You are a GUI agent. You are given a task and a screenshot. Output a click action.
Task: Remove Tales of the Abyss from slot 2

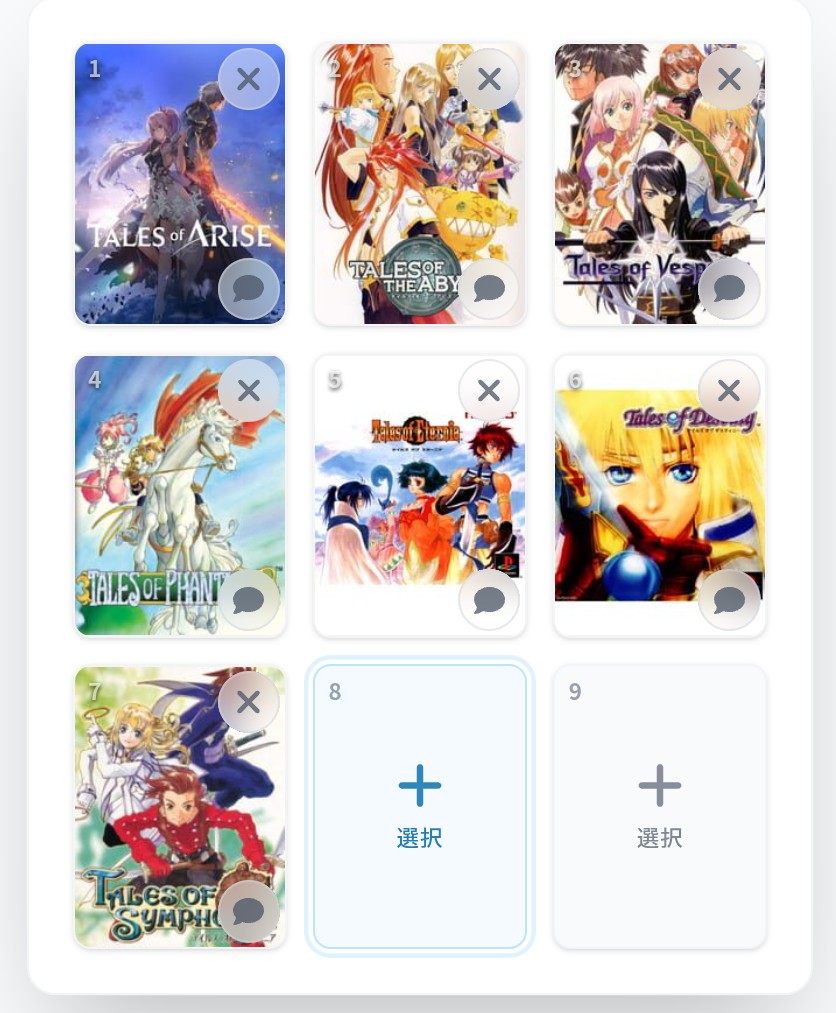489,79
